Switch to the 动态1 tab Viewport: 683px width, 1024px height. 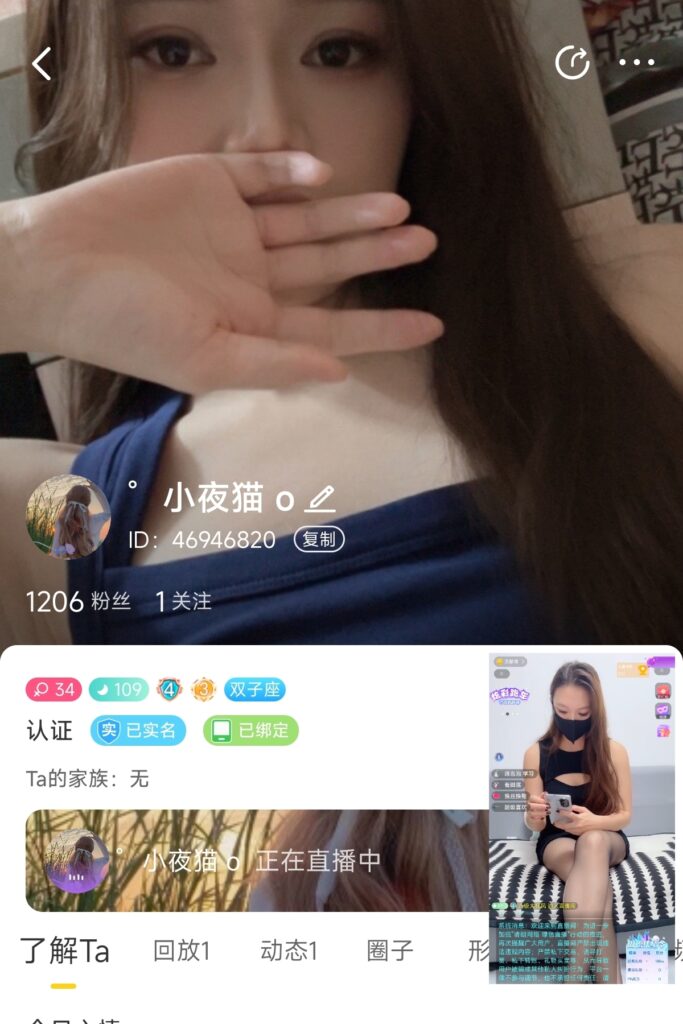pyautogui.click(x=288, y=950)
